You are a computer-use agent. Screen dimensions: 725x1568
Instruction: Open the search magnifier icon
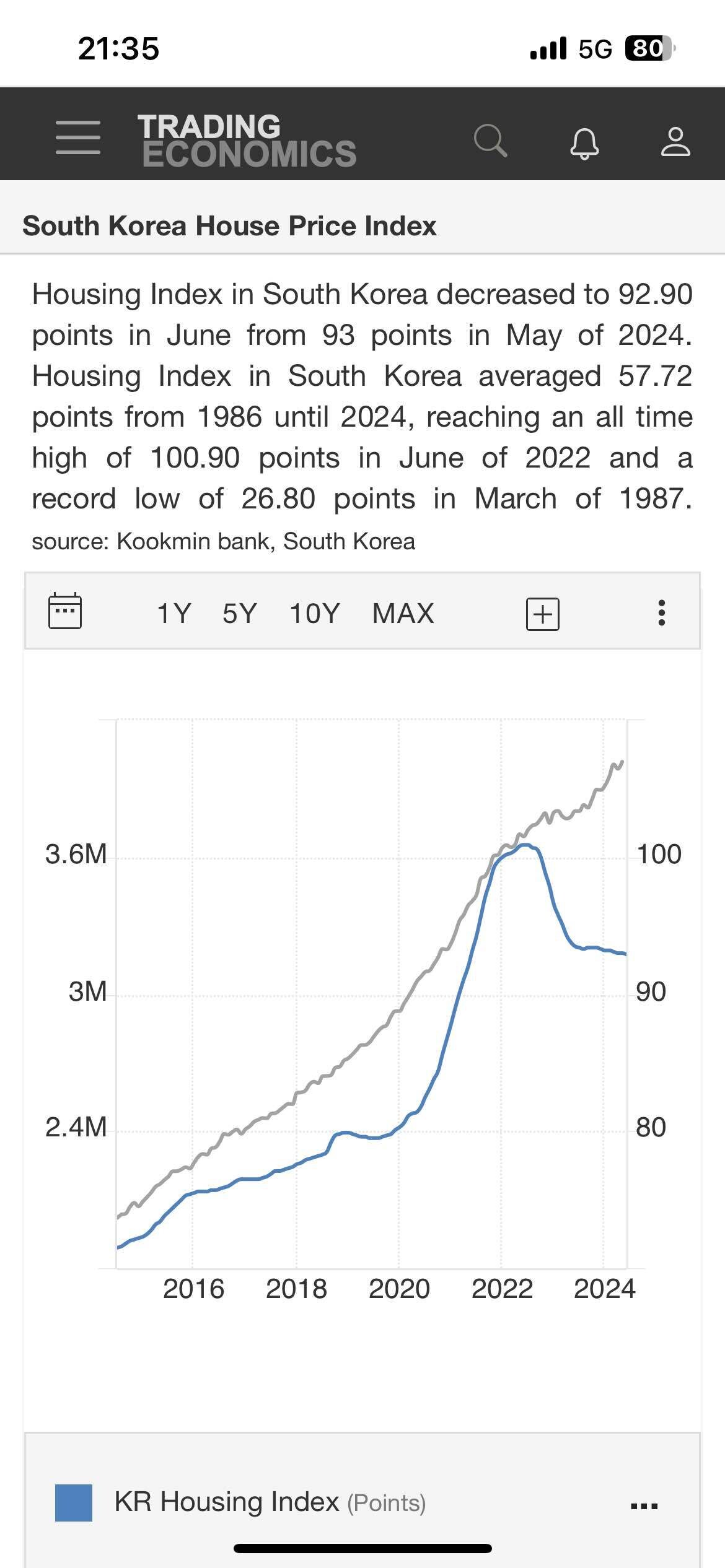pyautogui.click(x=490, y=141)
